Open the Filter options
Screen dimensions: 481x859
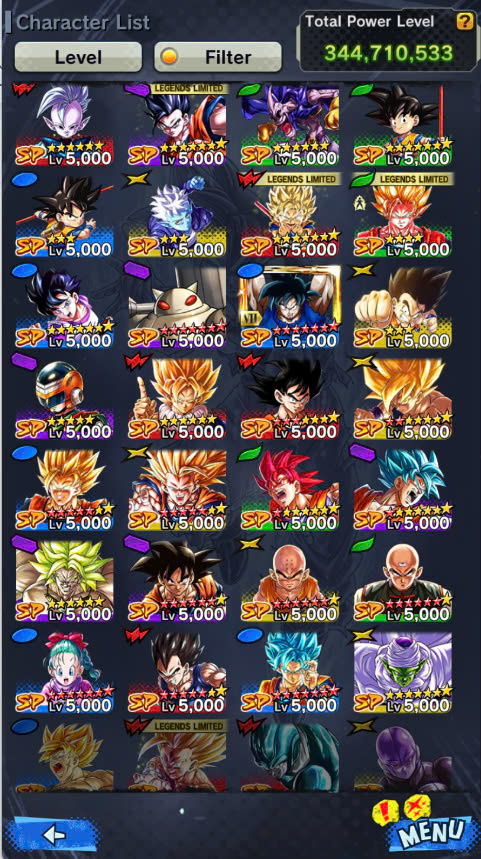[x=217, y=57]
